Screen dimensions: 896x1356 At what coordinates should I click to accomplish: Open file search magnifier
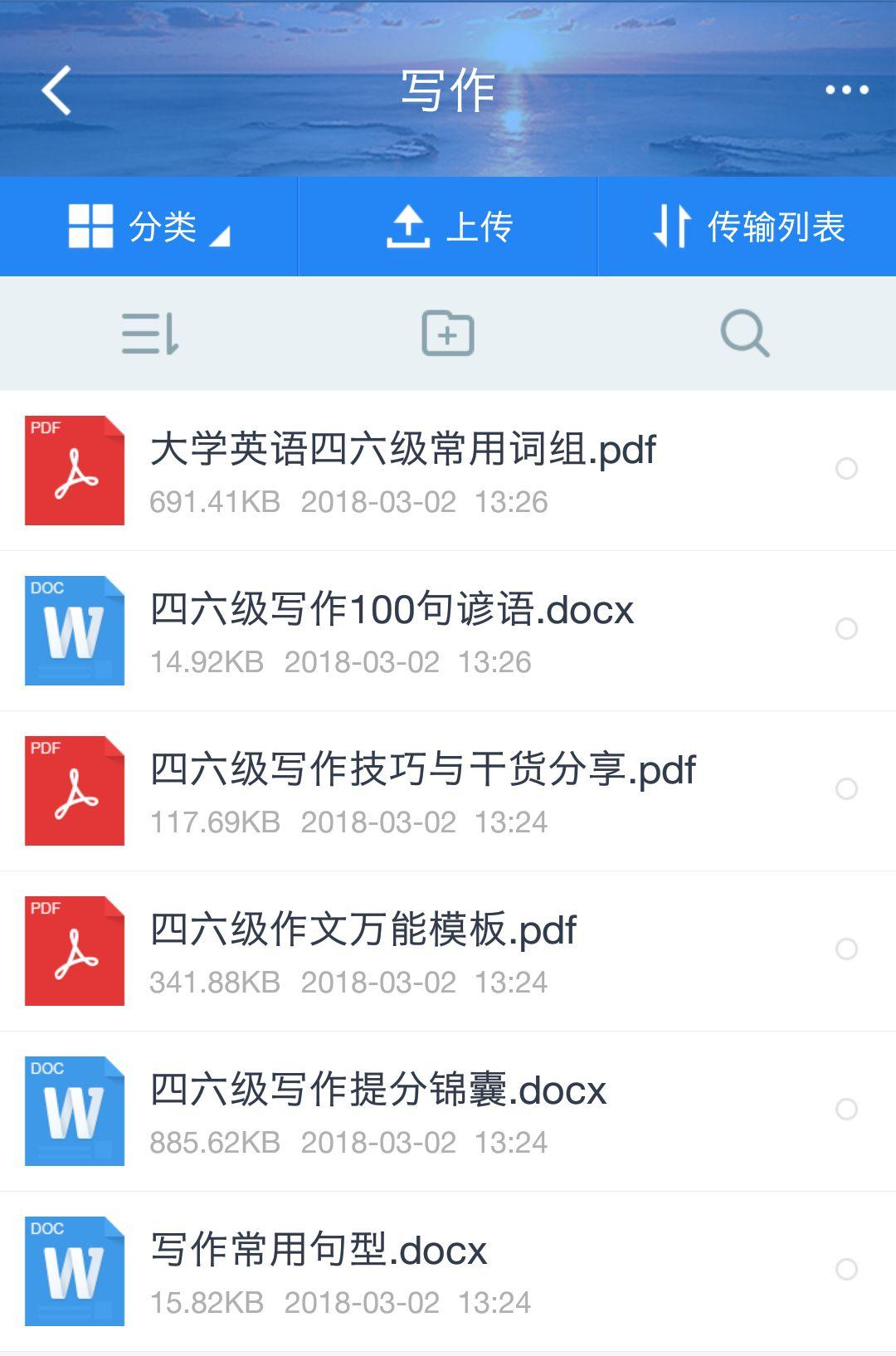[x=744, y=334]
